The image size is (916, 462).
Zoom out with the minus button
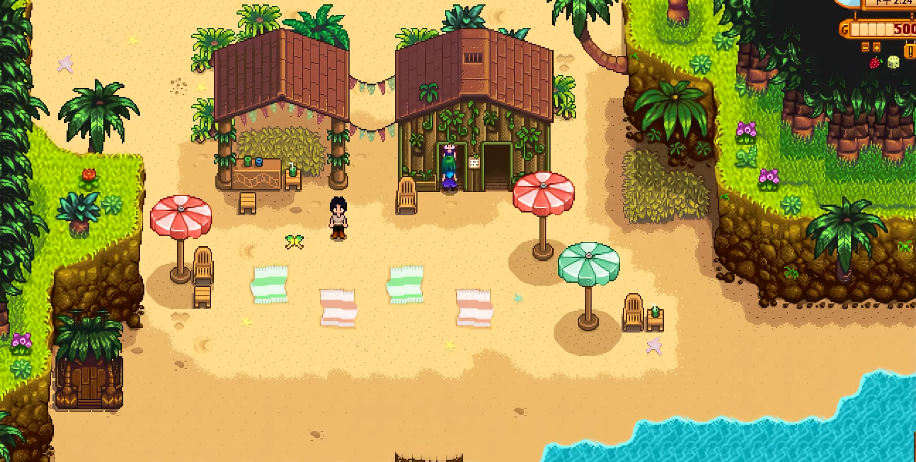[x=865, y=47]
